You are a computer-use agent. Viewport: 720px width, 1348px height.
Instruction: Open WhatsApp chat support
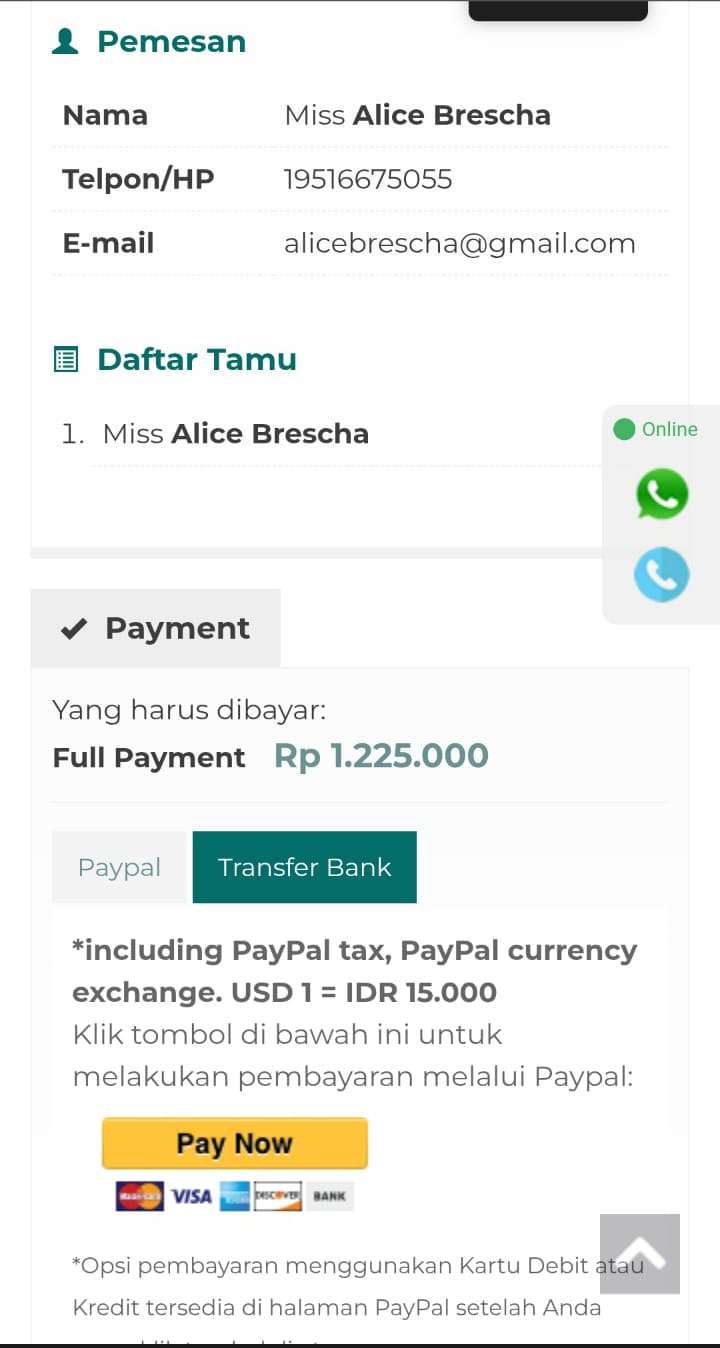point(662,494)
